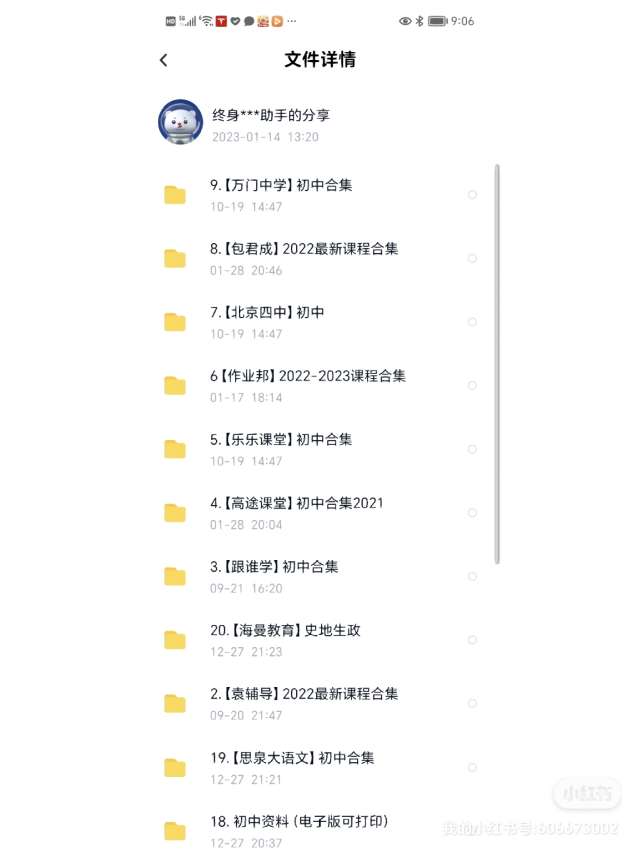Select 5.【乐乐课堂】初中合集 with its circle
This screenshot has width=640, height=853.
[472, 449]
